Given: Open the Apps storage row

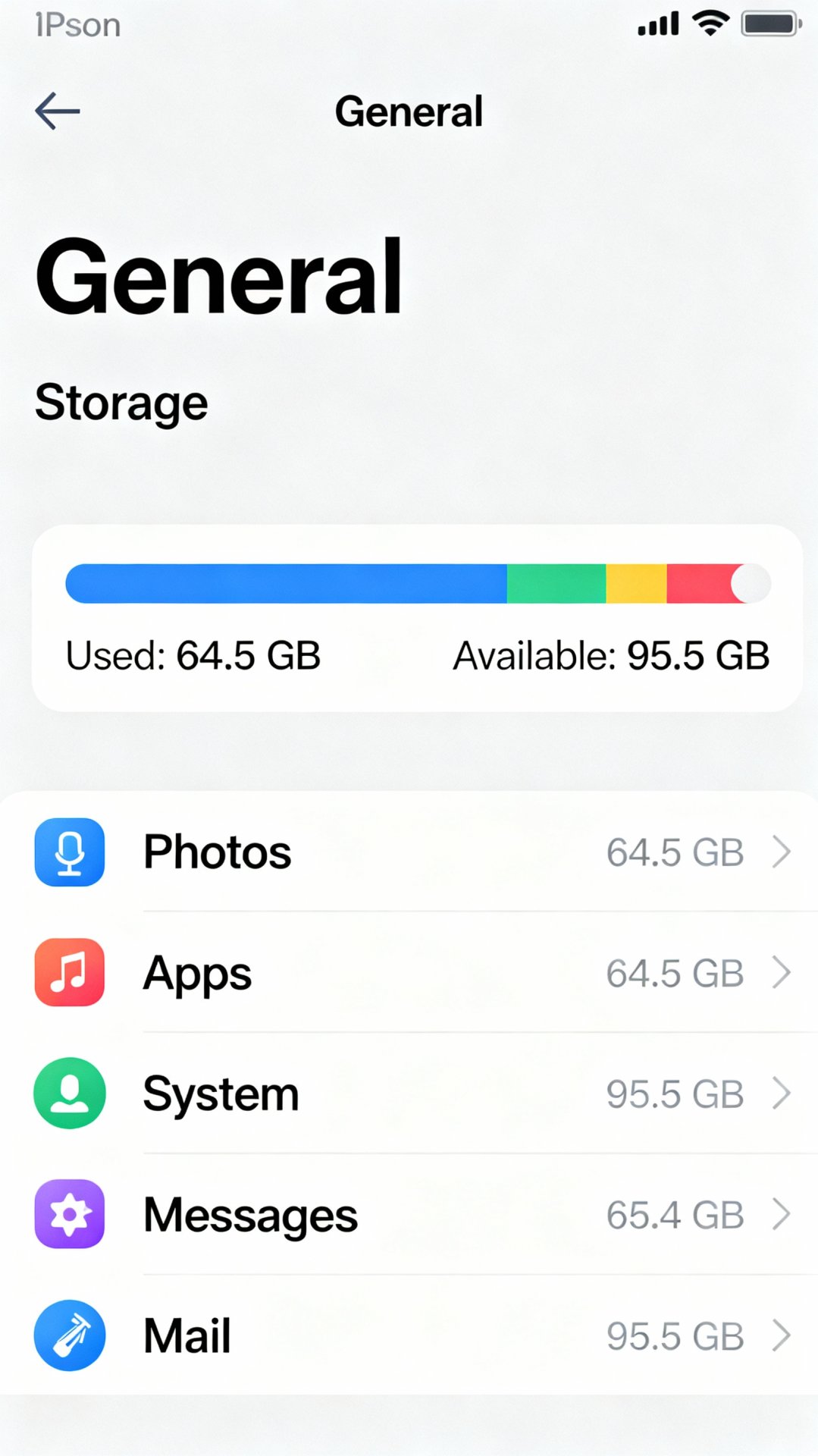Looking at the screenshot, I should point(409,973).
